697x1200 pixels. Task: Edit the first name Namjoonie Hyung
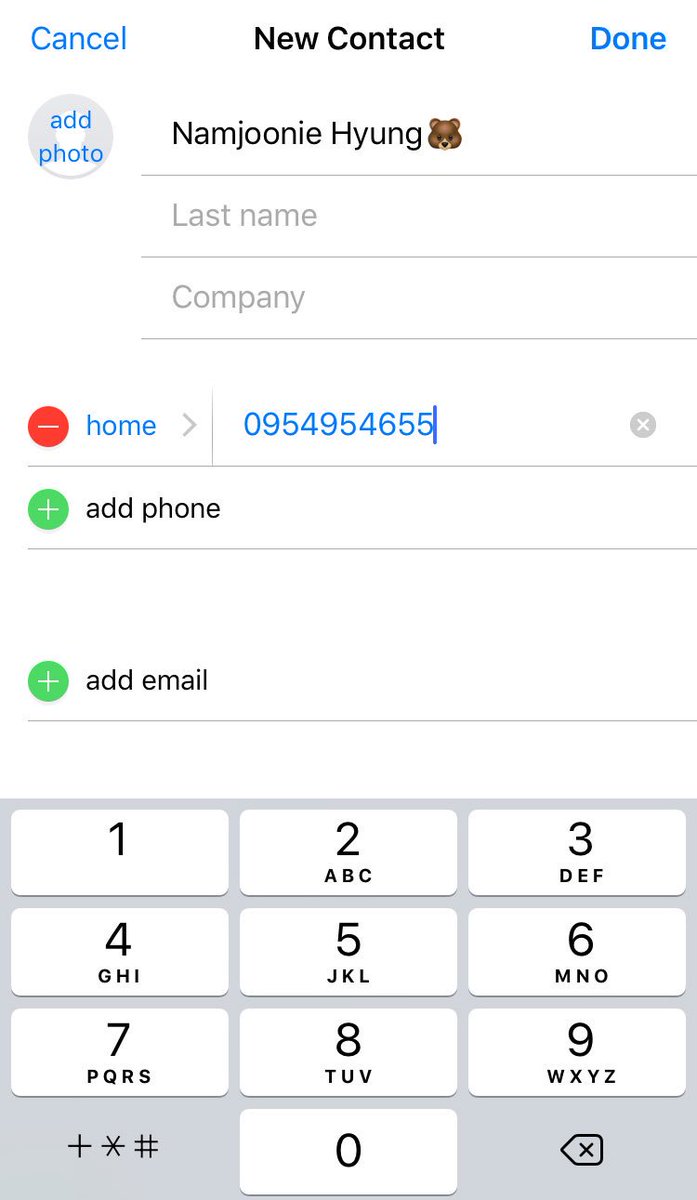point(418,134)
